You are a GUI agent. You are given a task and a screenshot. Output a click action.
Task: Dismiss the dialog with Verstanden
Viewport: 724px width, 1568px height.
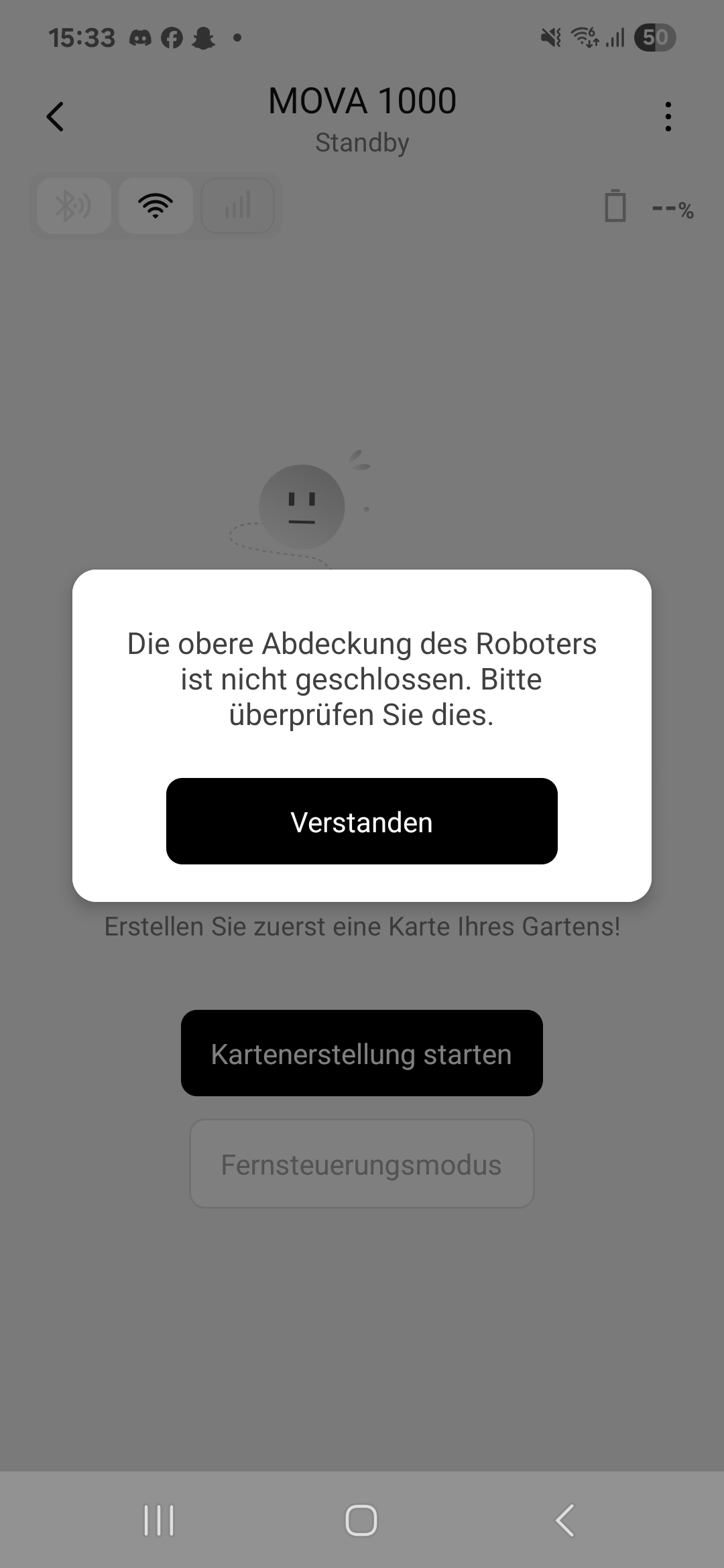361,822
